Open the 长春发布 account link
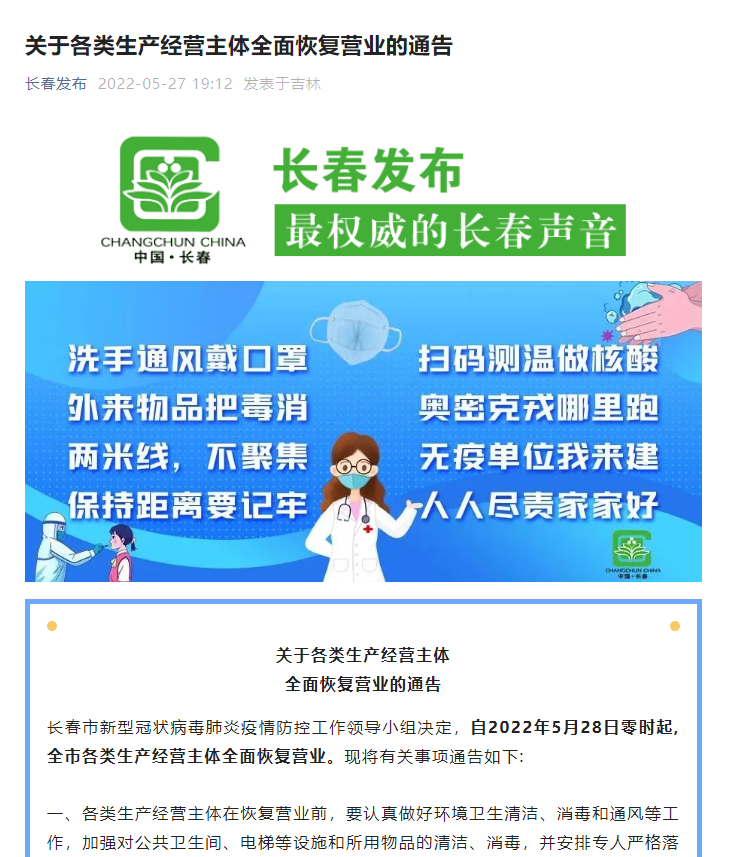This screenshot has height=857, width=738. click(x=56, y=84)
